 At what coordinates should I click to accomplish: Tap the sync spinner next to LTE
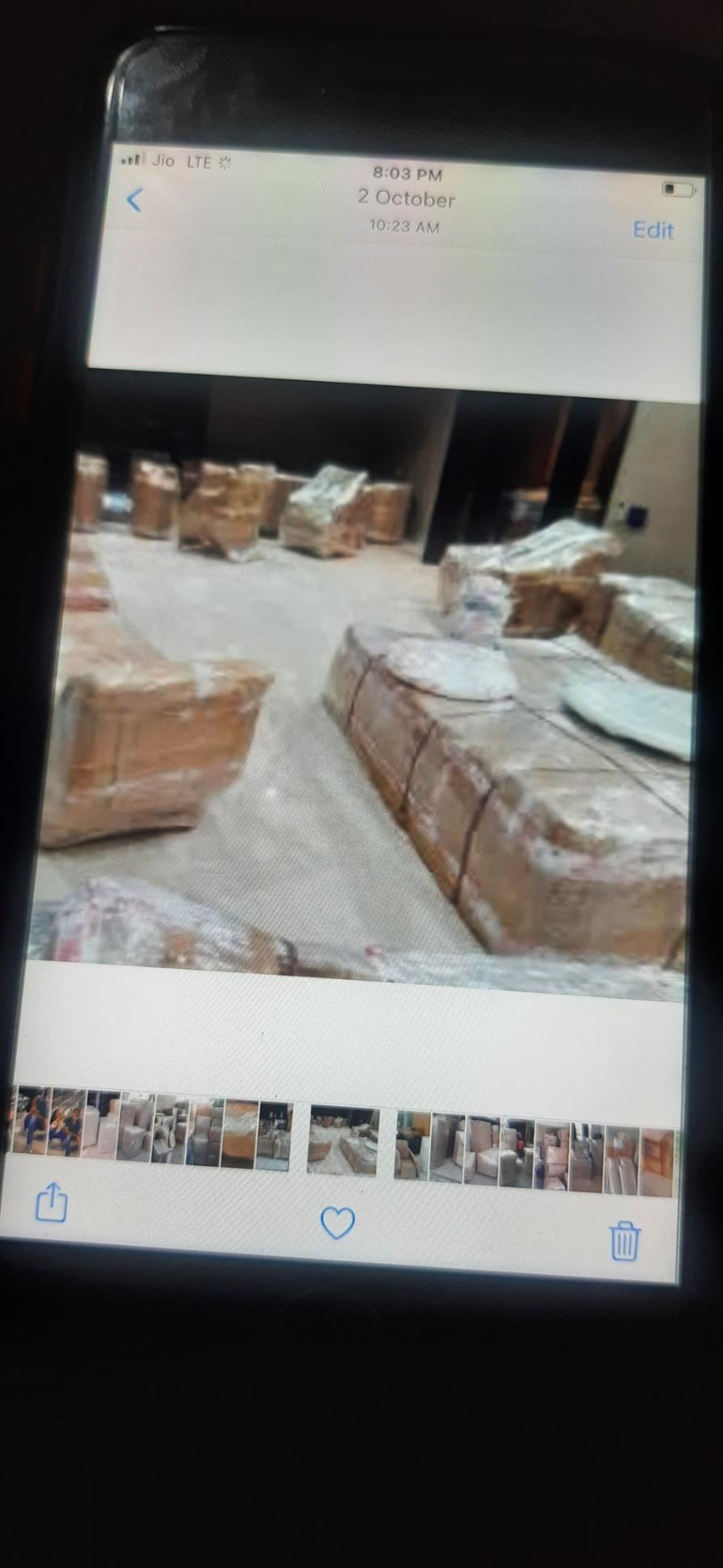coord(224,163)
